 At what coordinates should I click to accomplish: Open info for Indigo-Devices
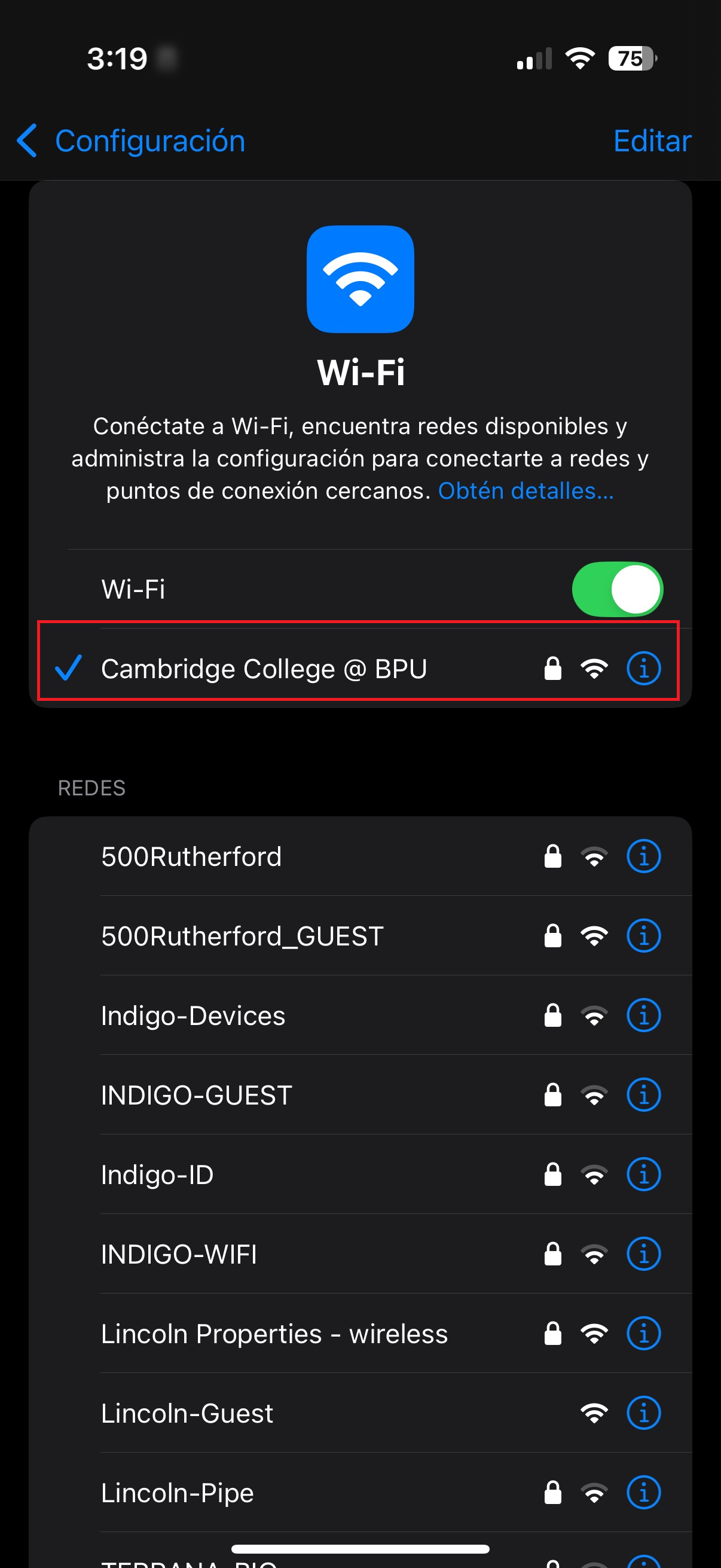pos(643,1015)
